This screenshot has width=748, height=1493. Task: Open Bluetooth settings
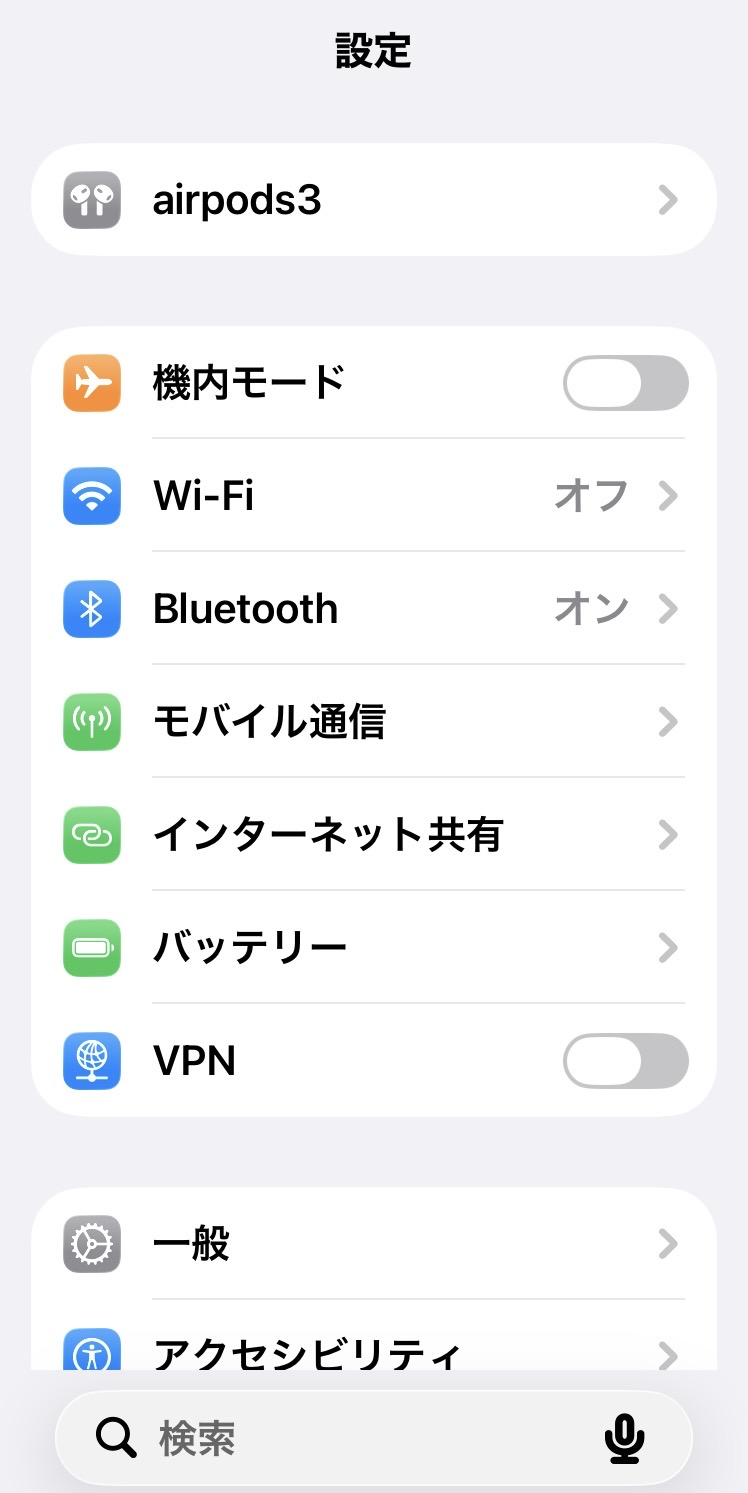[372, 609]
